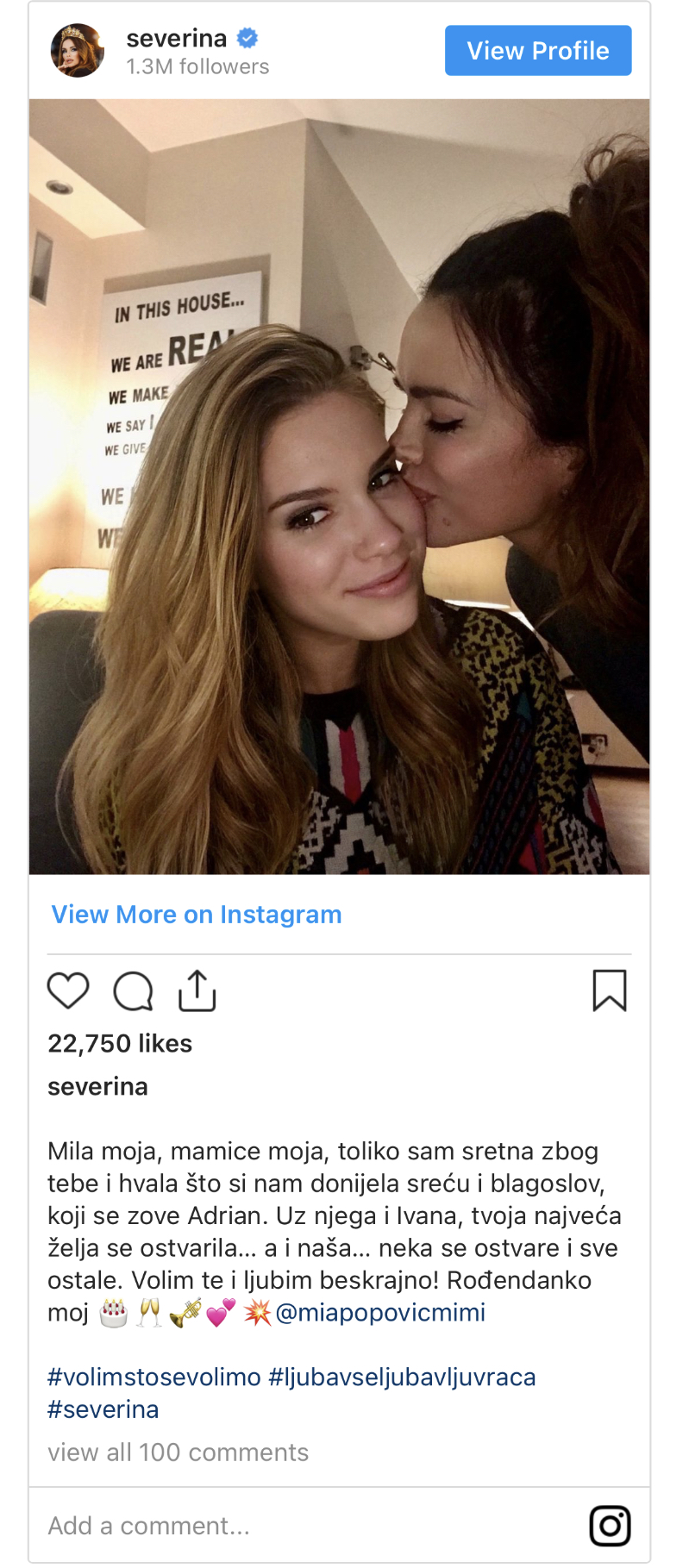Image resolution: width=689 pixels, height=1568 pixels.
Task: Open the Instagram logo icon
Action: (610, 1526)
